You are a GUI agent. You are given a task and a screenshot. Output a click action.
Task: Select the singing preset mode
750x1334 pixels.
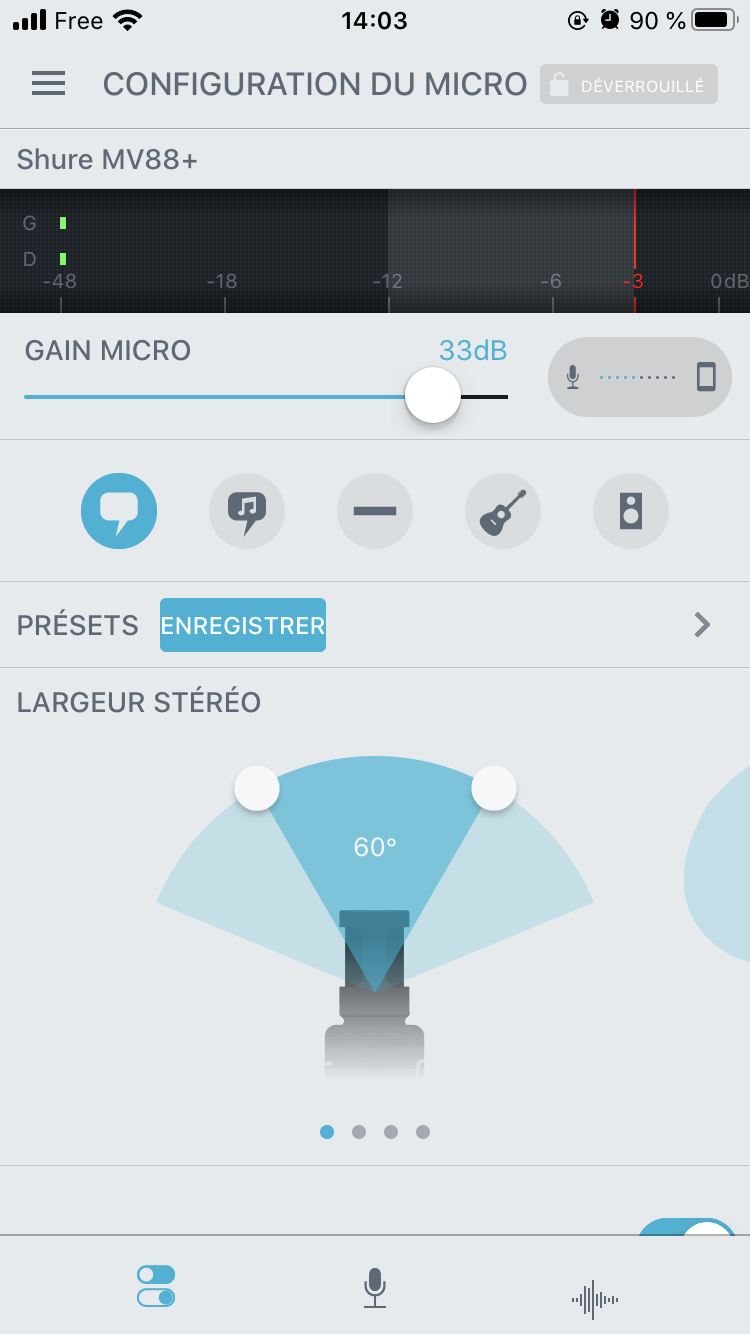click(x=247, y=512)
